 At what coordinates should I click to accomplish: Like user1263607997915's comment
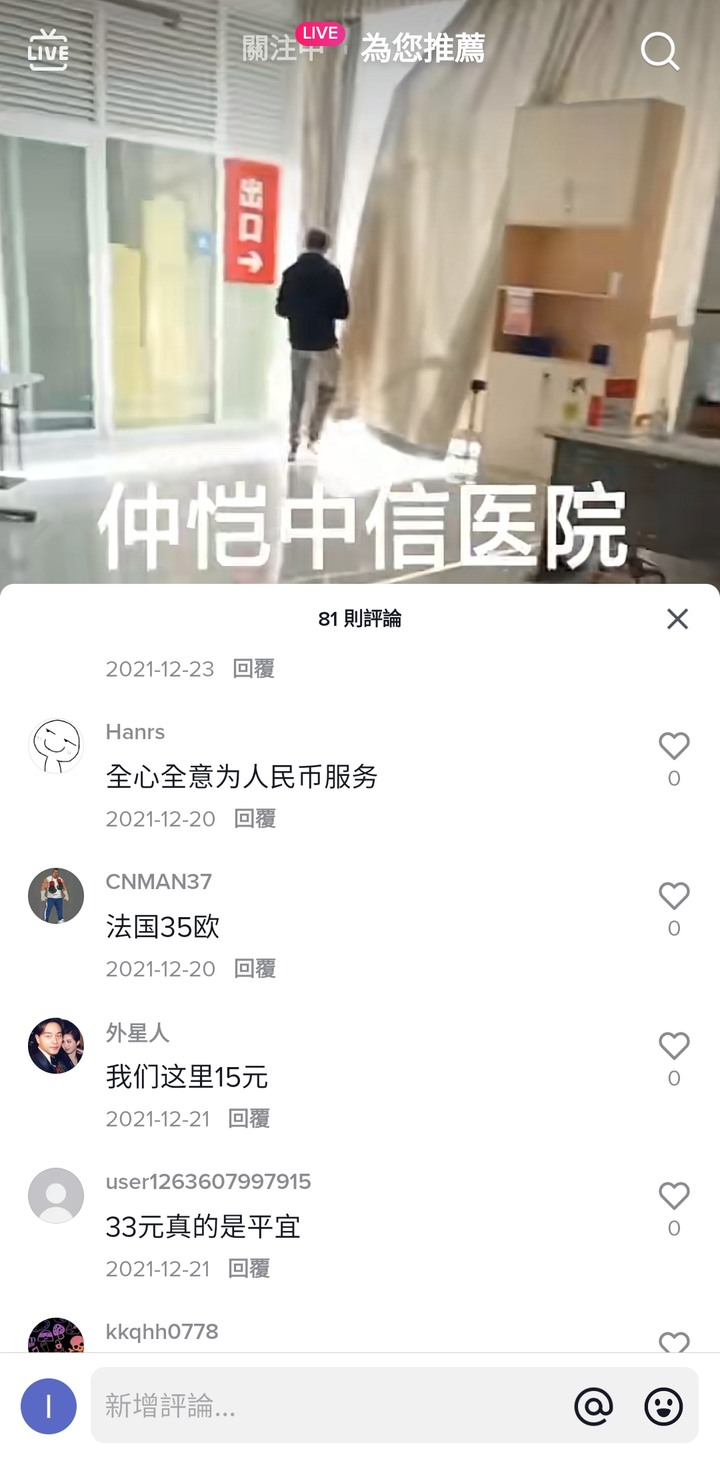point(674,1196)
